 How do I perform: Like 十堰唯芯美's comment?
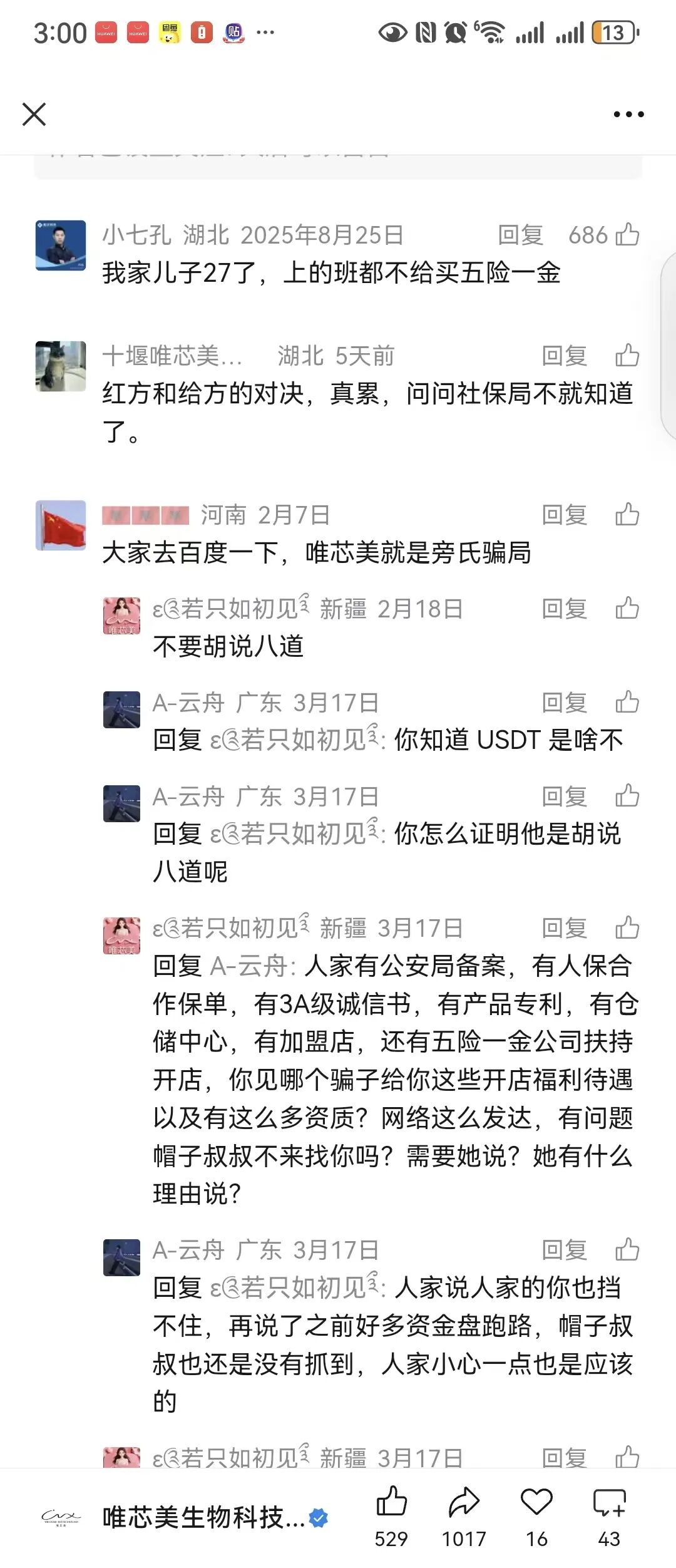pos(627,356)
